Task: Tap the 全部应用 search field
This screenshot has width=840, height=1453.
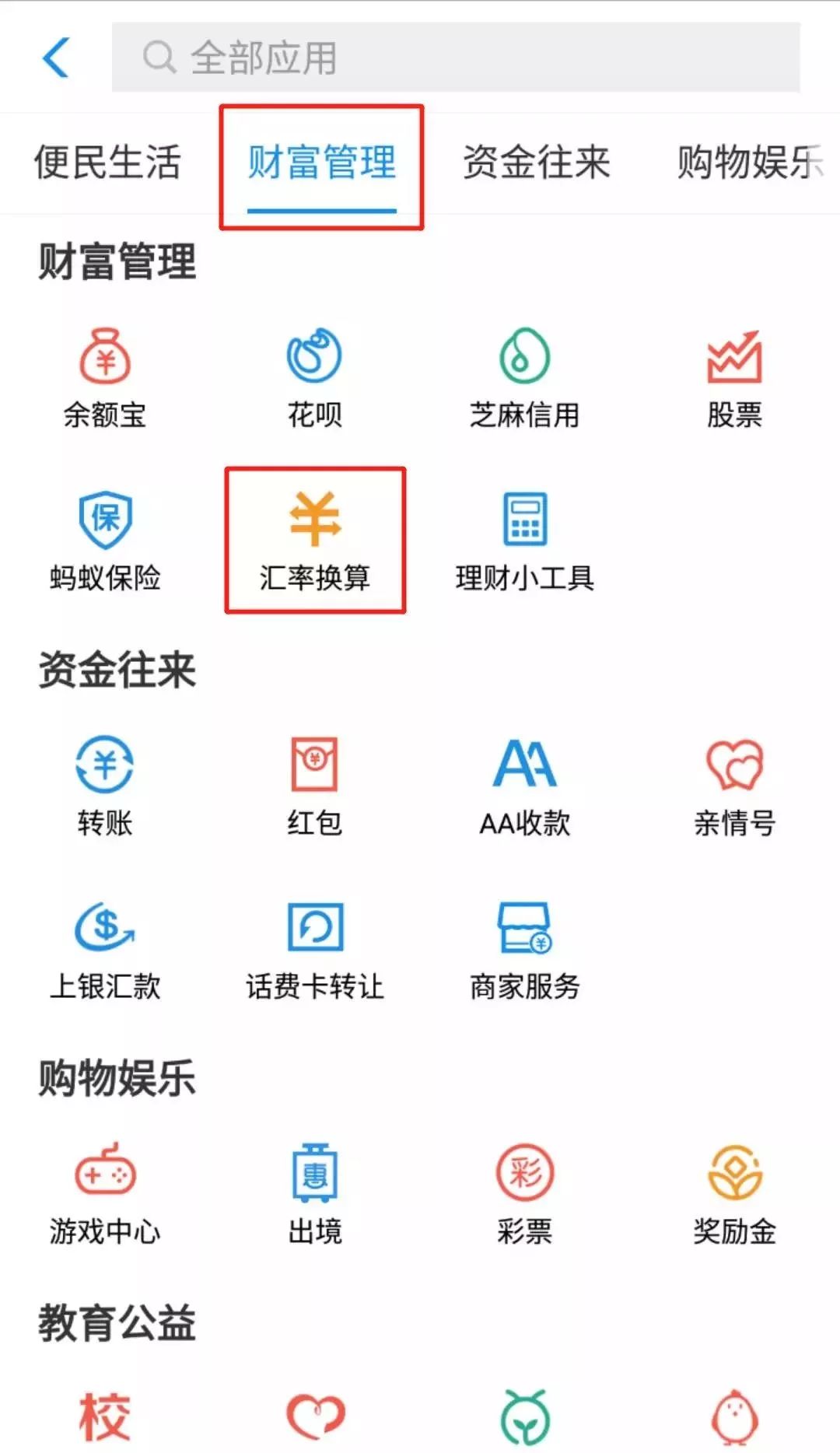Action: point(455,58)
